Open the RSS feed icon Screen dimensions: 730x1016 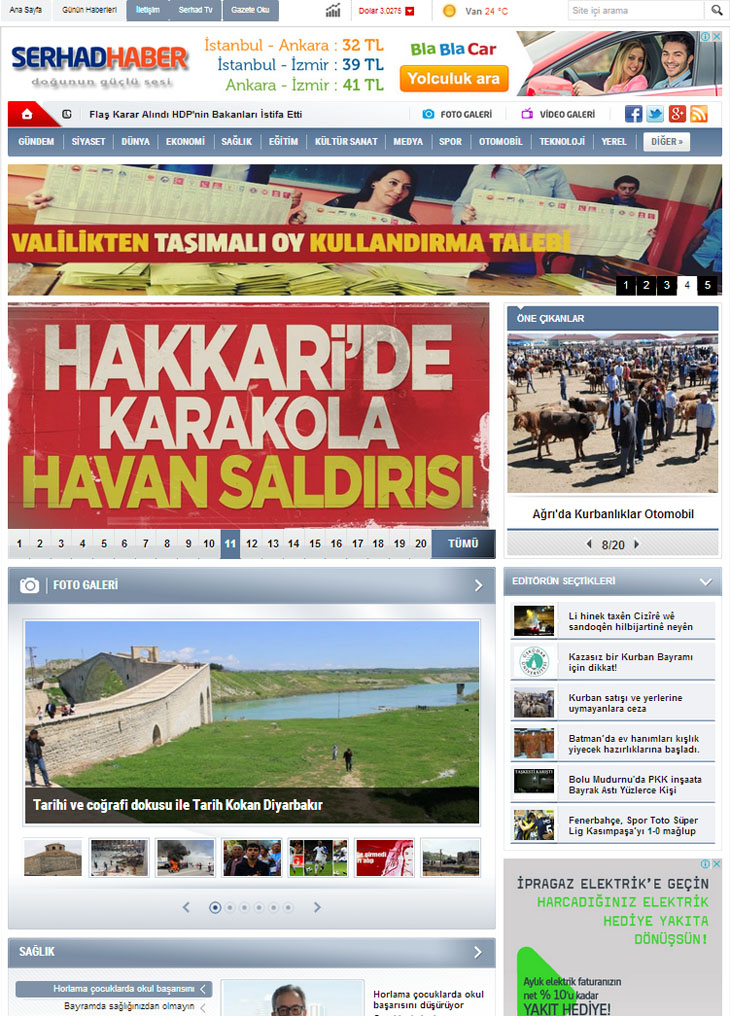[x=699, y=114]
